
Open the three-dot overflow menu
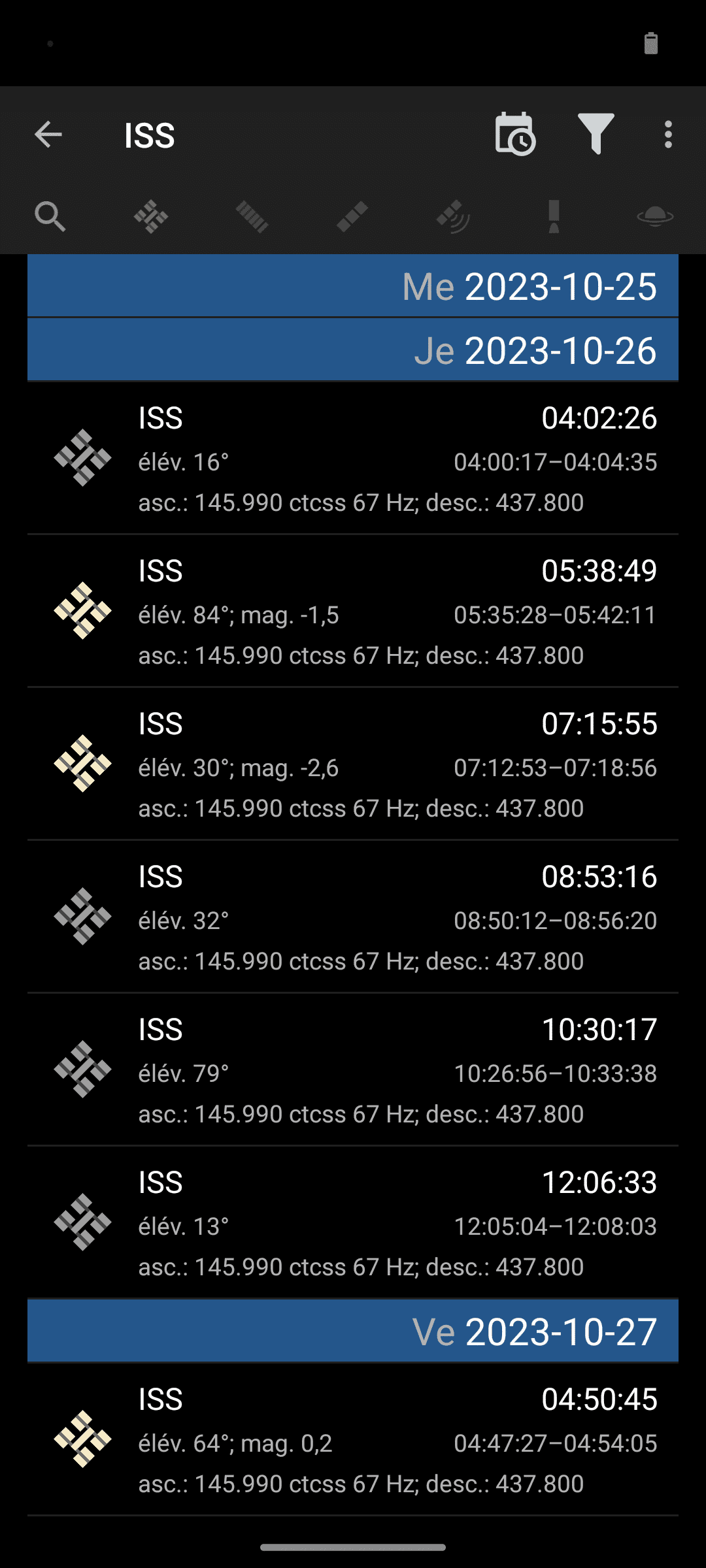tap(668, 135)
